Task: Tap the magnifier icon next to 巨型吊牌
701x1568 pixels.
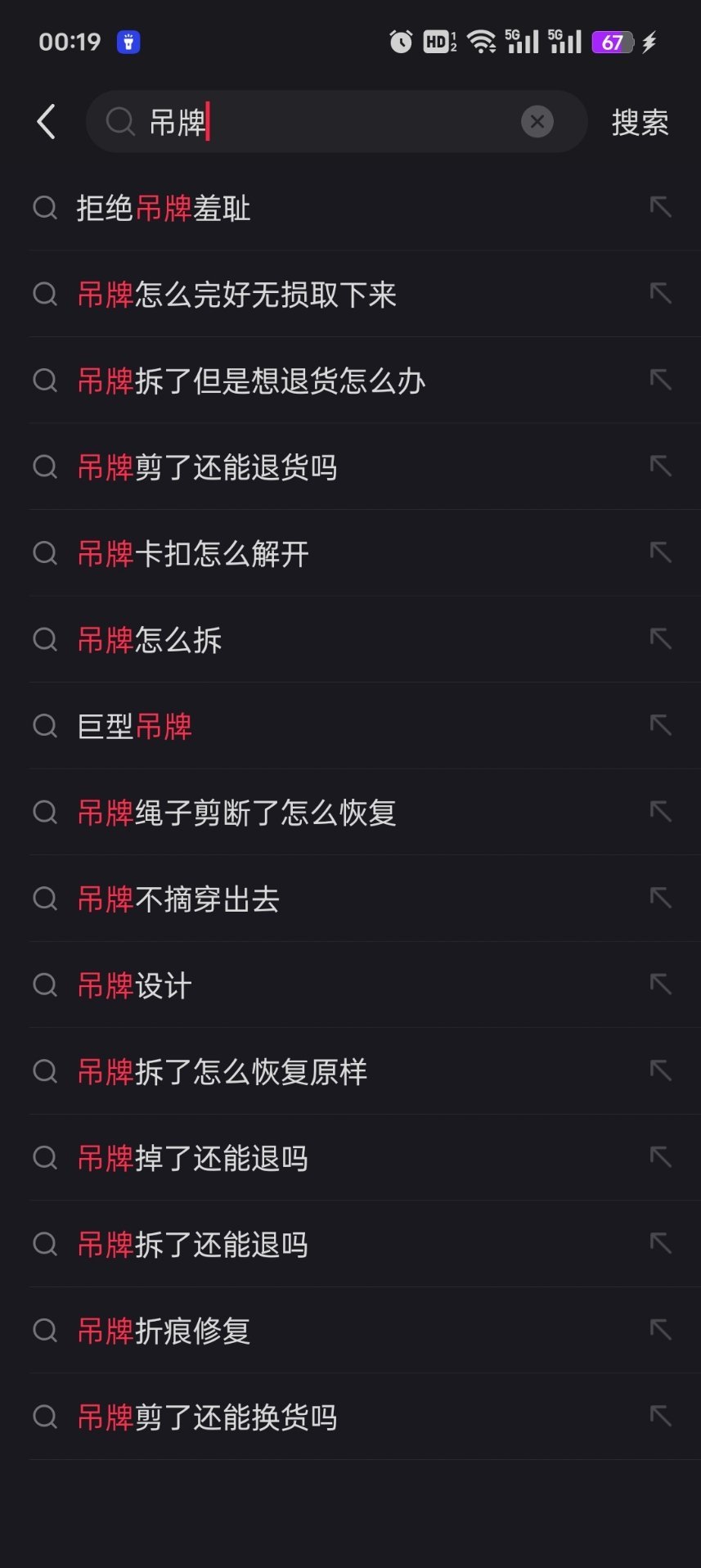Action: [45, 726]
